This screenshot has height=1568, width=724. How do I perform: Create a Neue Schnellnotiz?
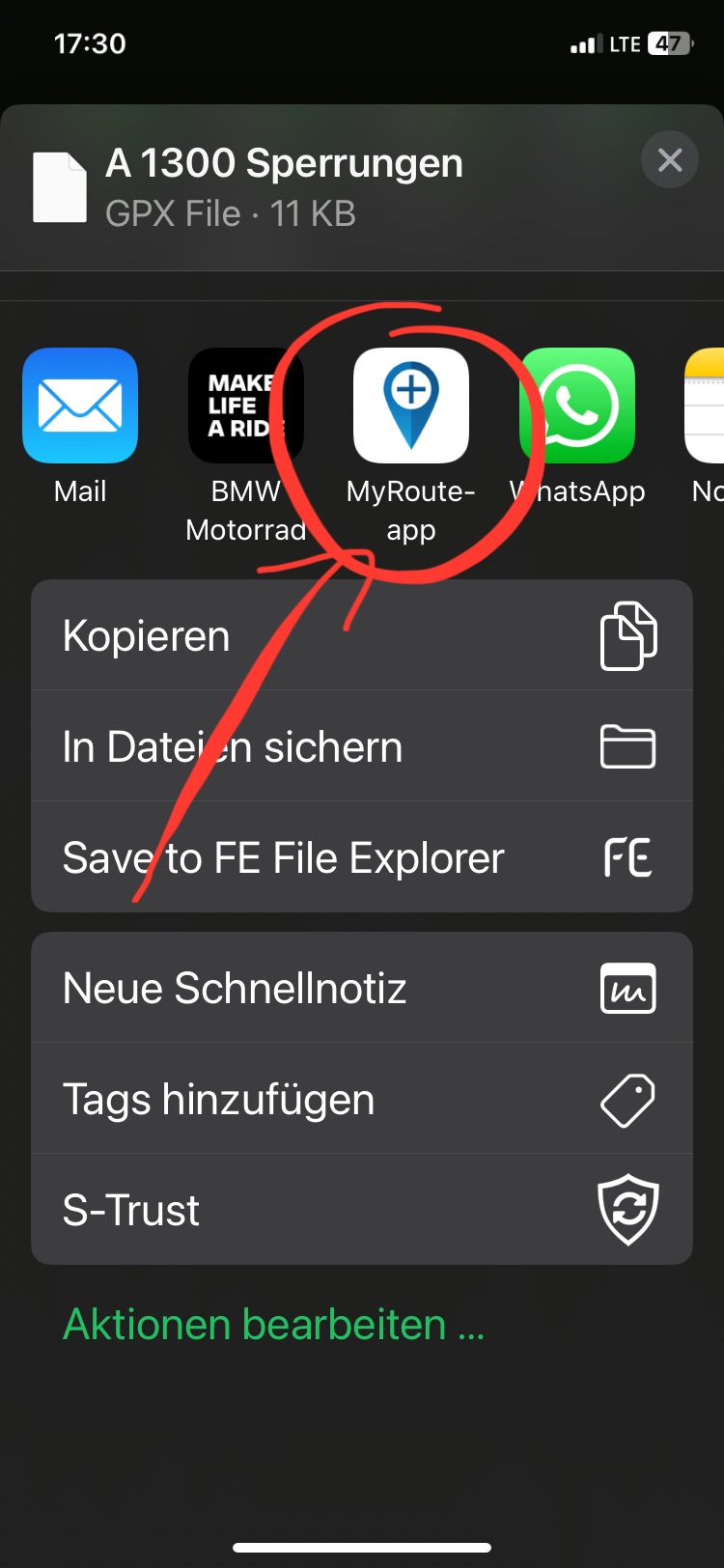tap(362, 988)
